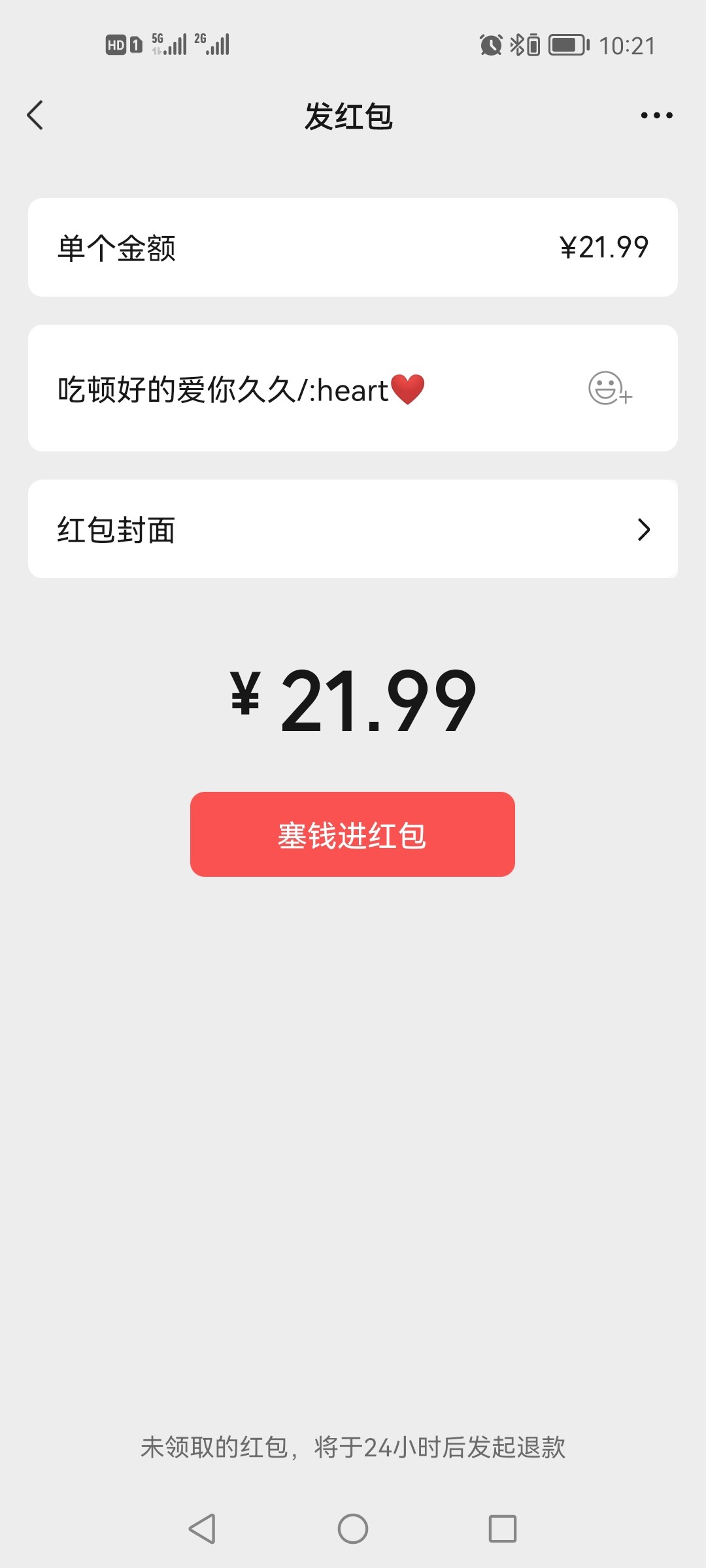Open 红包封面 cover selection
The width and height of the screenshot is (706, 1568).
[x=353, y=529]
